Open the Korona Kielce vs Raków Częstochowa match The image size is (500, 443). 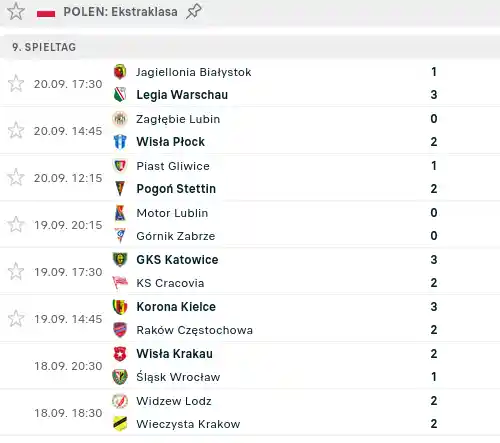250,318
